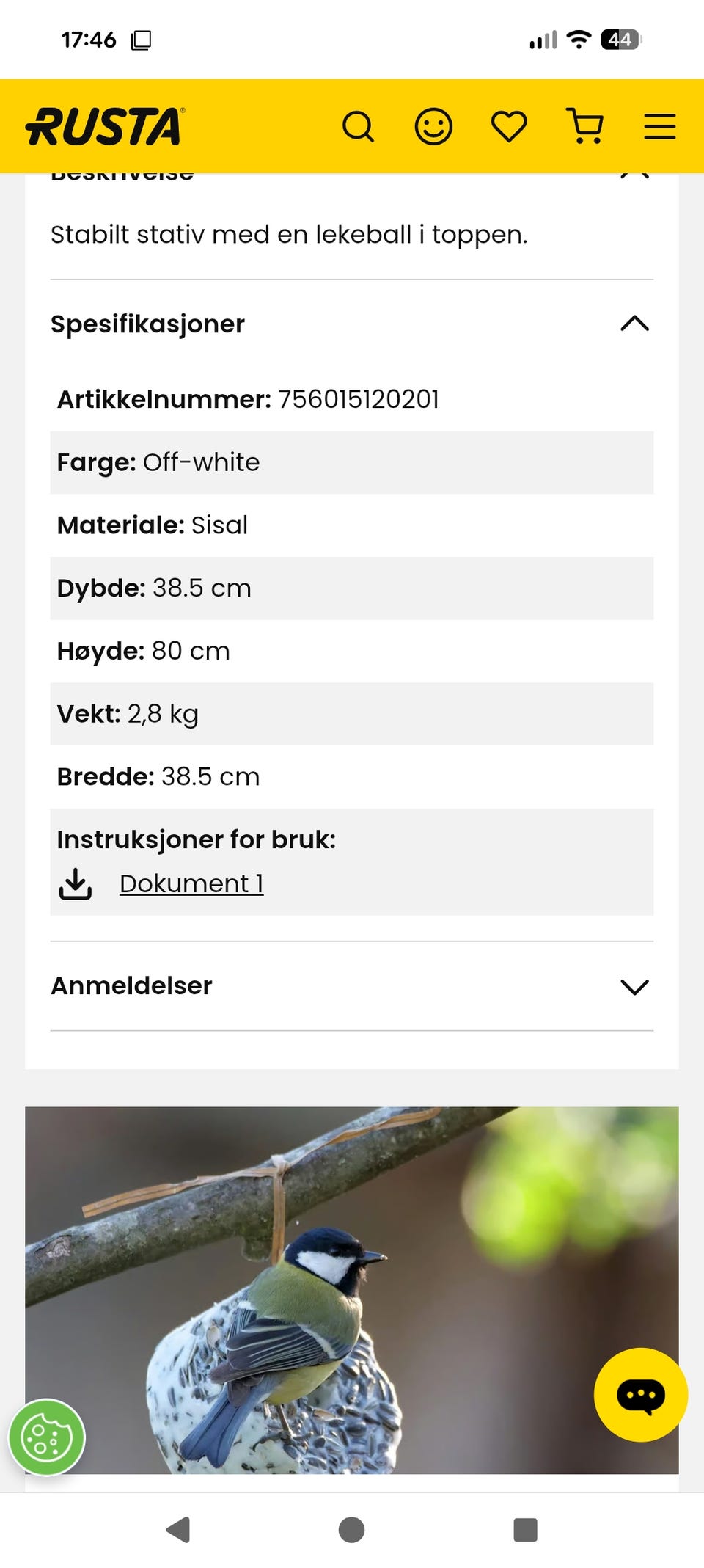Viewport: 704px width, 1568px height.
Task: Click the article number 756015120201
Action: 360,399
